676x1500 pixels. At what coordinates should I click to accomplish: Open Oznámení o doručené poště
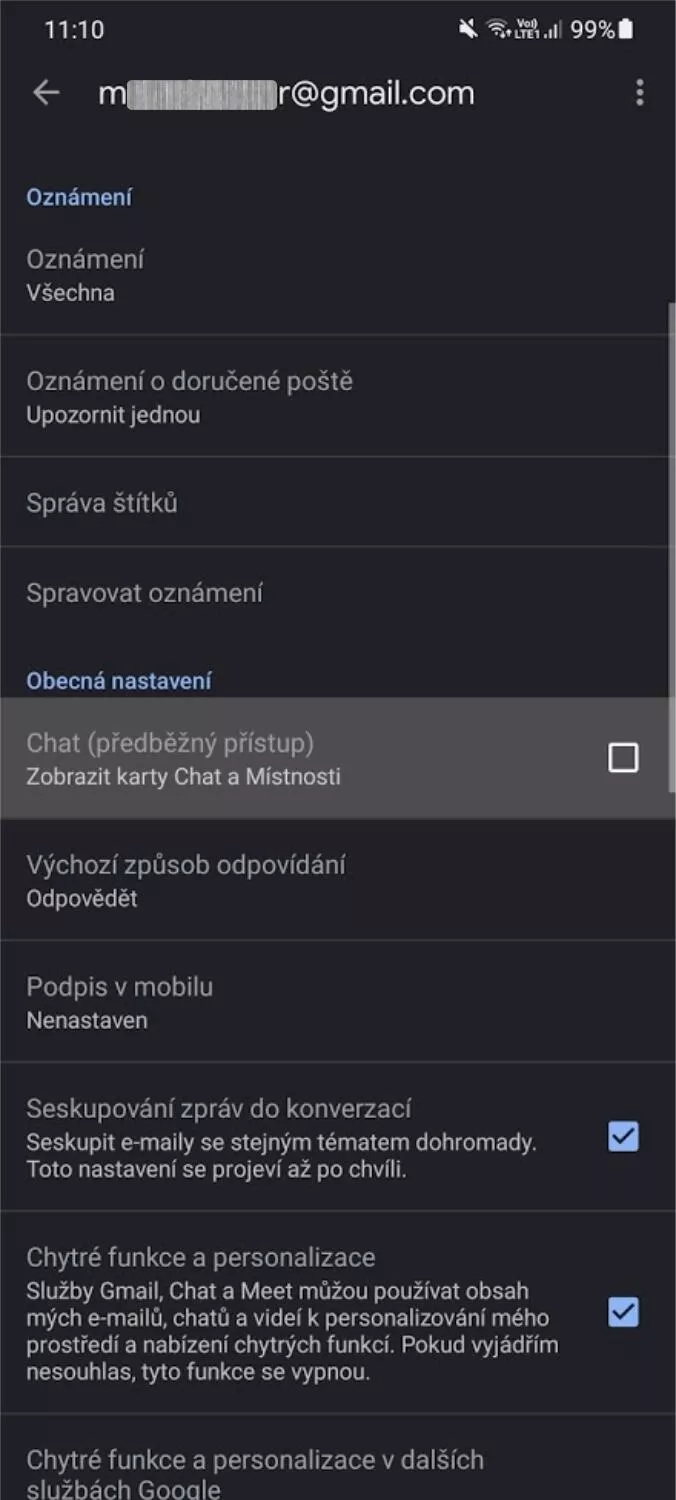[x=300, y=396]
